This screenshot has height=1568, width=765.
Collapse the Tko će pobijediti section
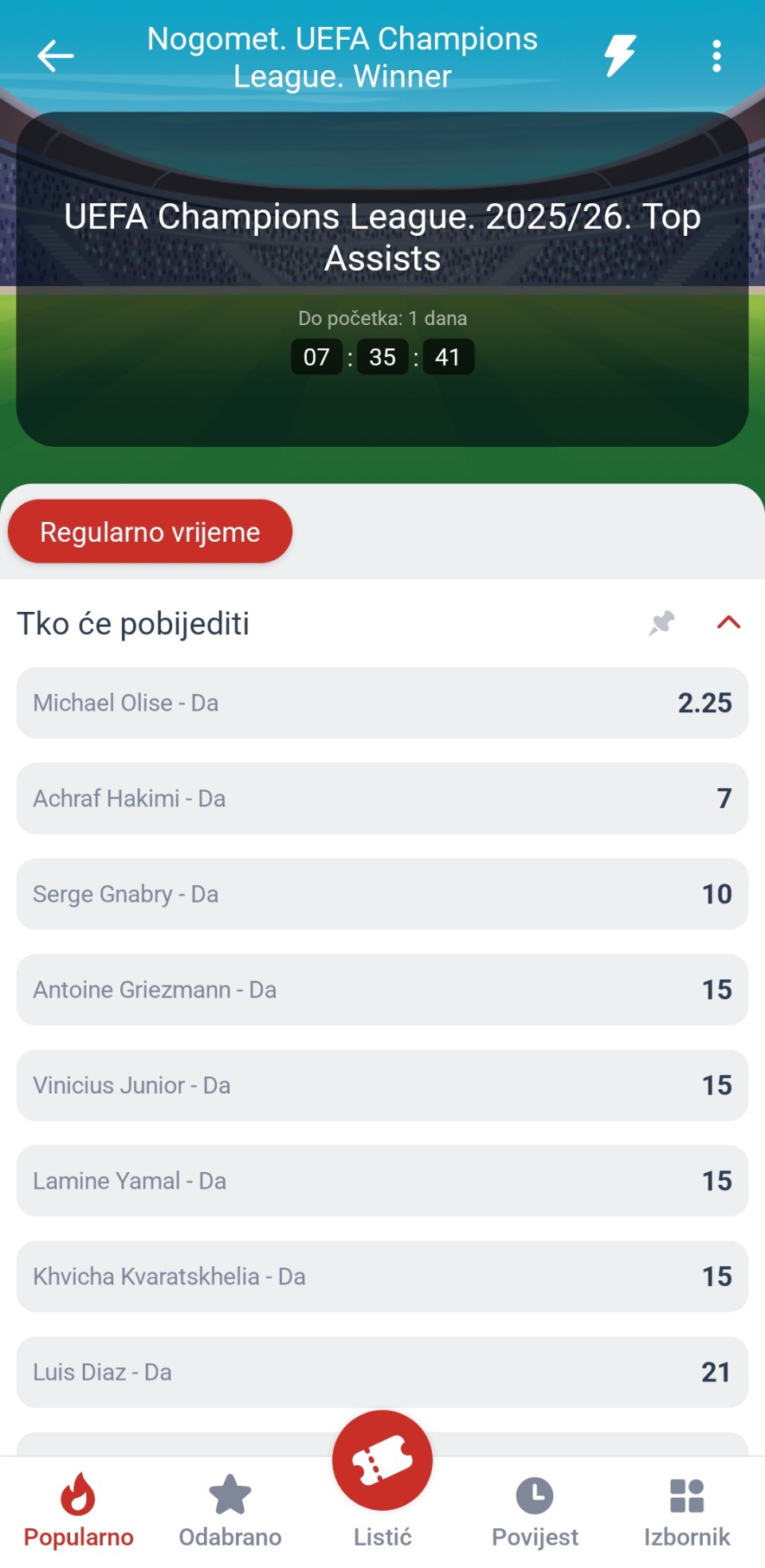728,623
